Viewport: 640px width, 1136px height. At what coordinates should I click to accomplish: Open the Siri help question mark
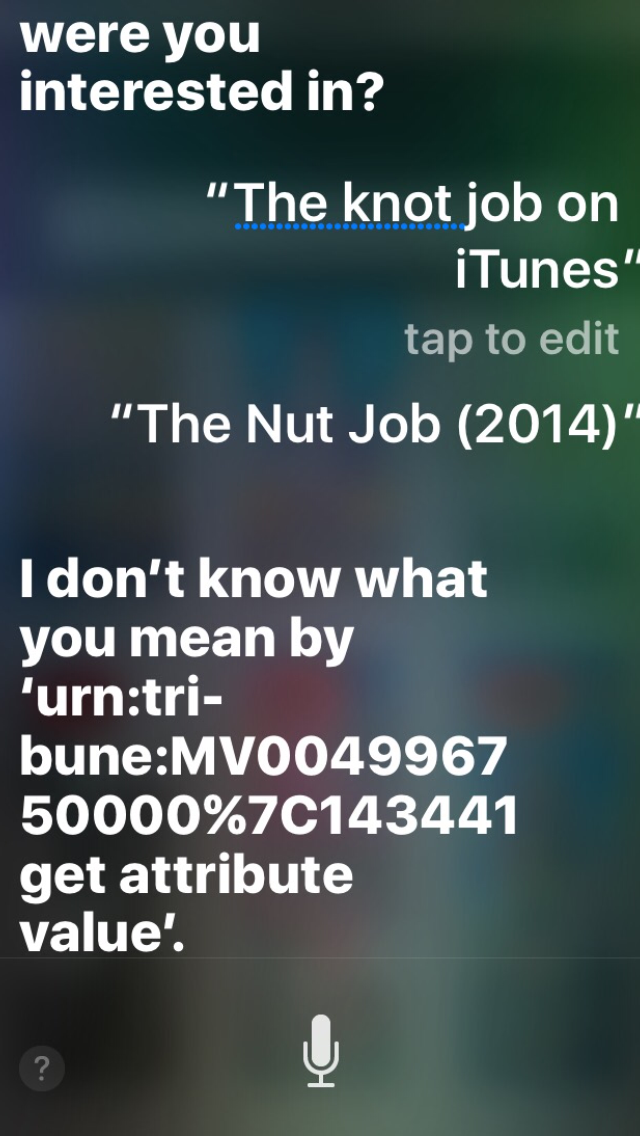[x=41, y=1069]
